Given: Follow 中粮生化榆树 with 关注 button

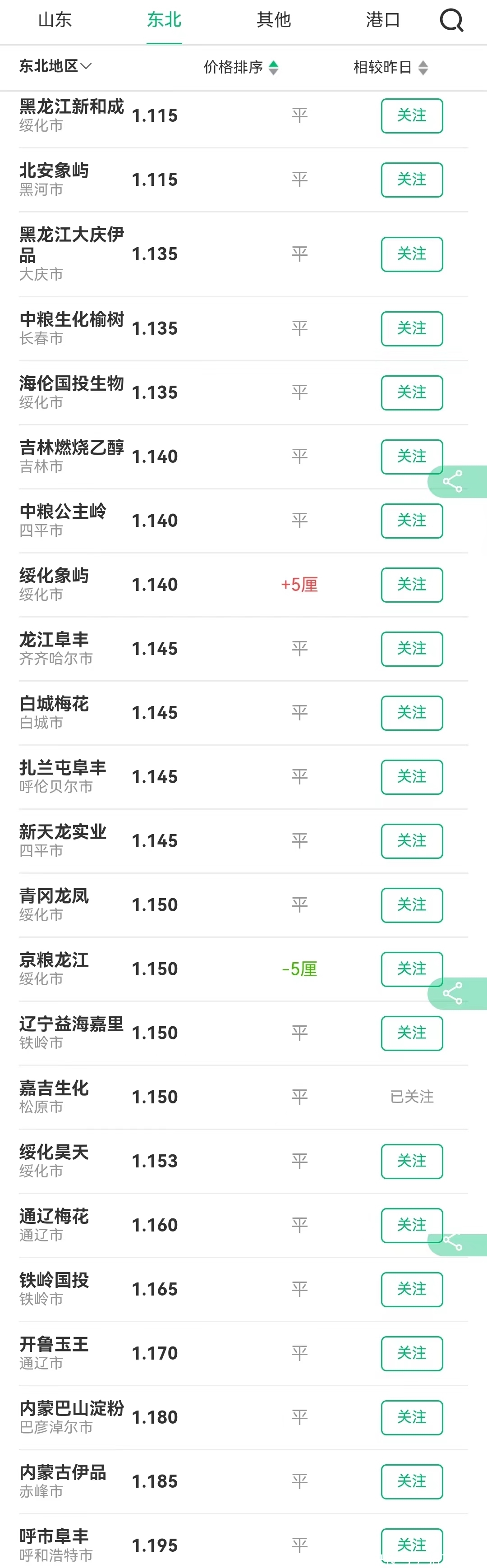Looking at the screenshot, I should coord(412,329).
